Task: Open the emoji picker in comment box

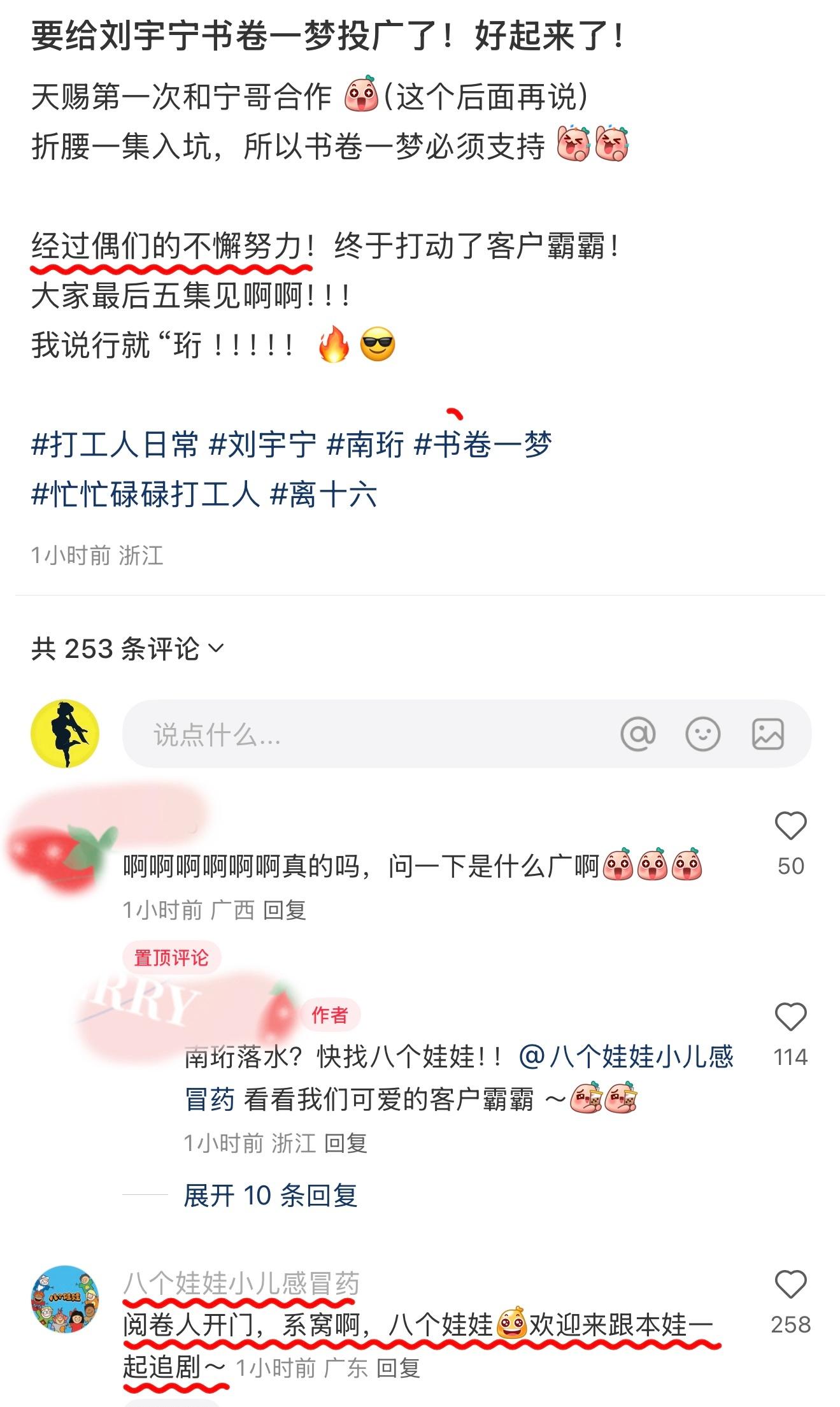Action: point(702,734)
